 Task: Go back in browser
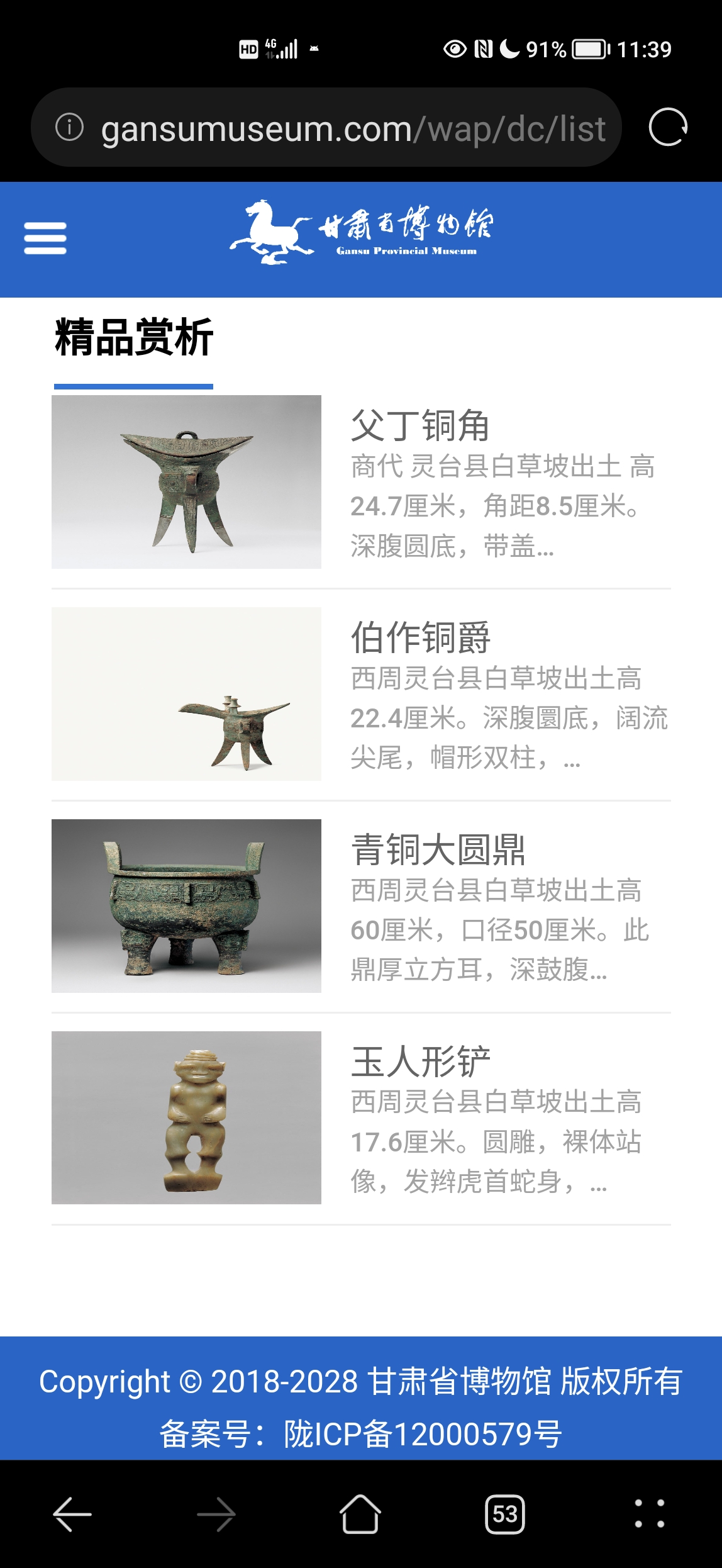[x=72, y=1514]
